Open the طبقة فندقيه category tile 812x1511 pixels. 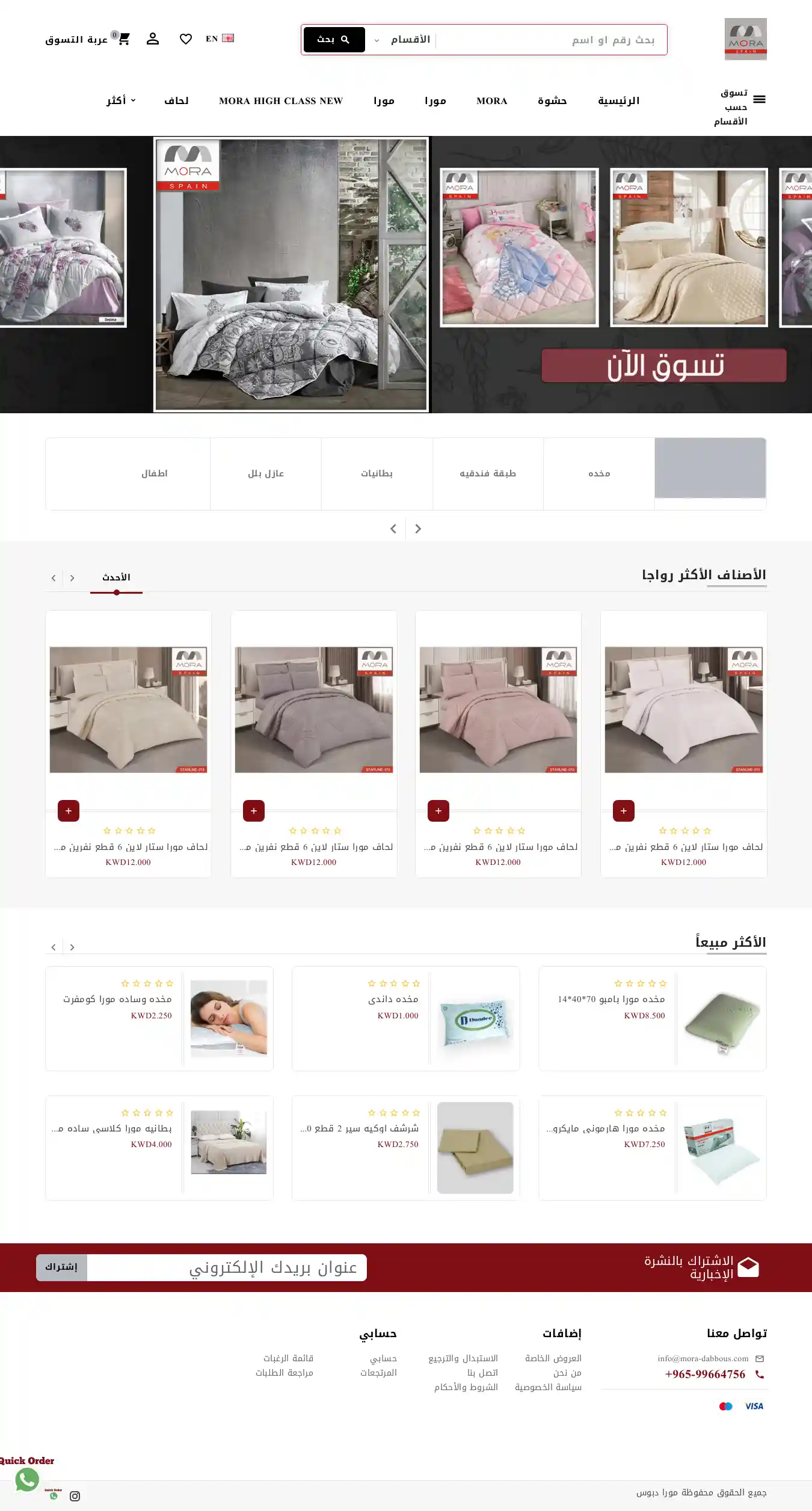coord(488,473)
